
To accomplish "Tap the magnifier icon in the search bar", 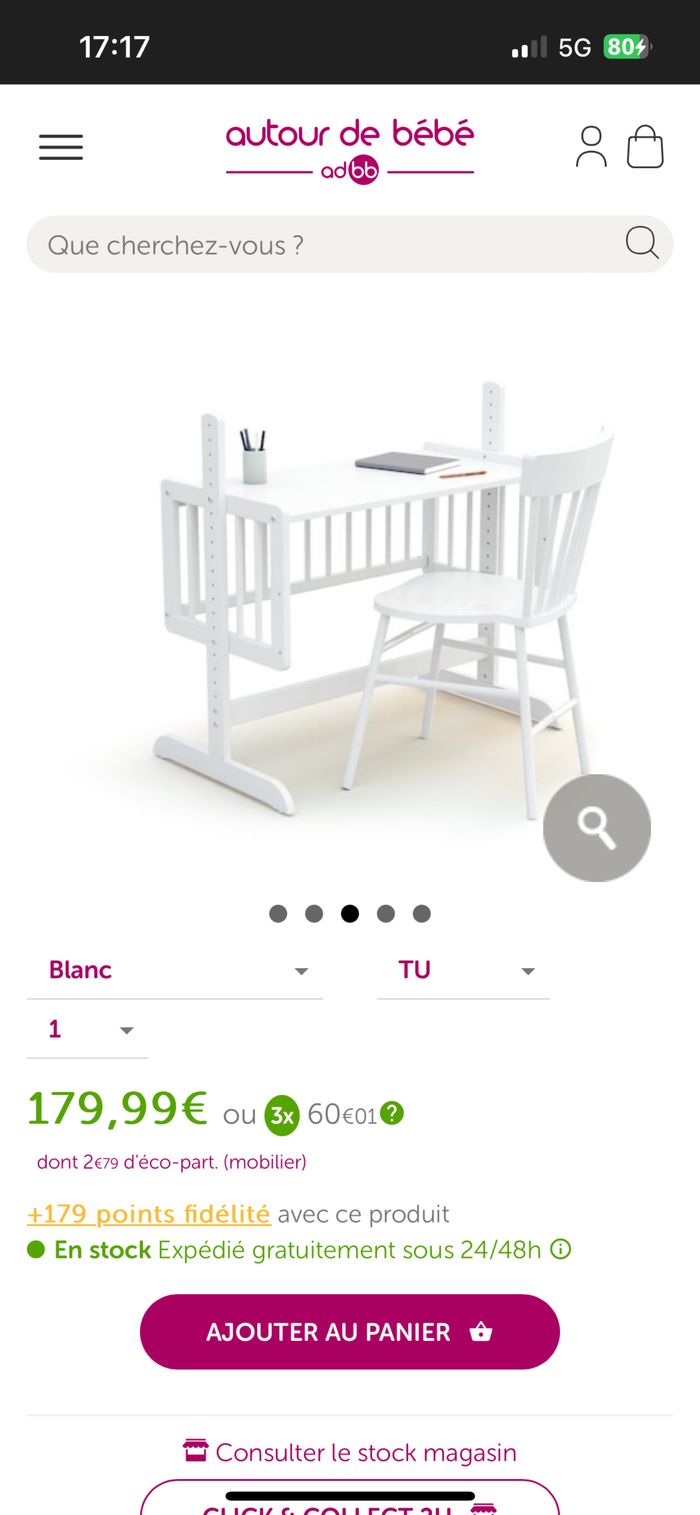I will [641, 243].
